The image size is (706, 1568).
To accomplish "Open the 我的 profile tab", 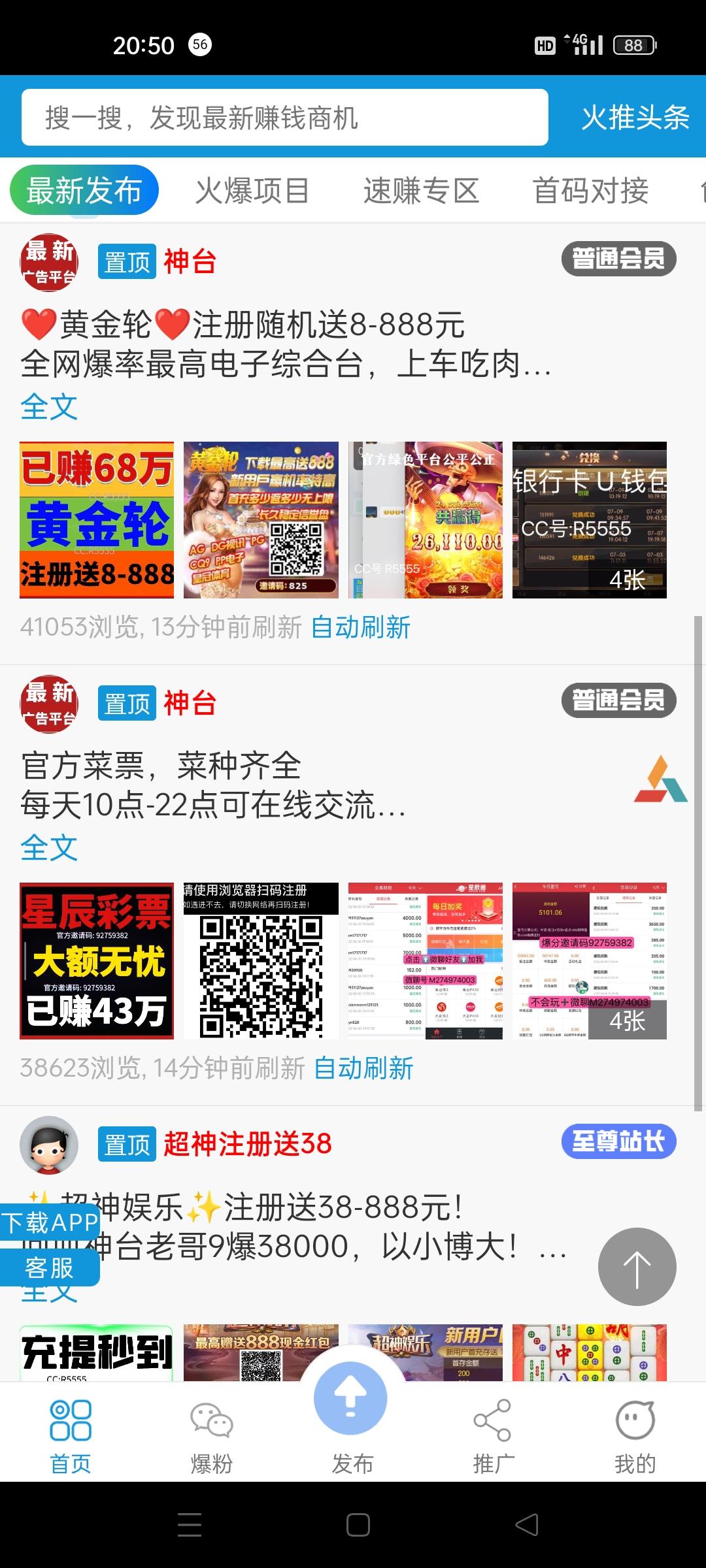I will click(635, 1437).
